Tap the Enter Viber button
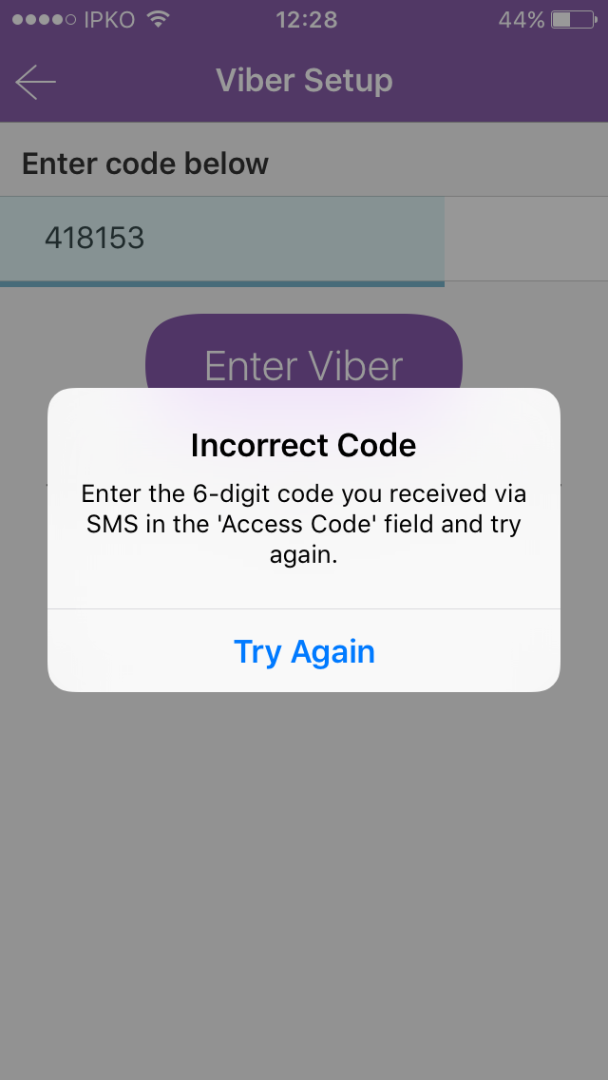Screen dimensions: 608x1080 point(304,361)
